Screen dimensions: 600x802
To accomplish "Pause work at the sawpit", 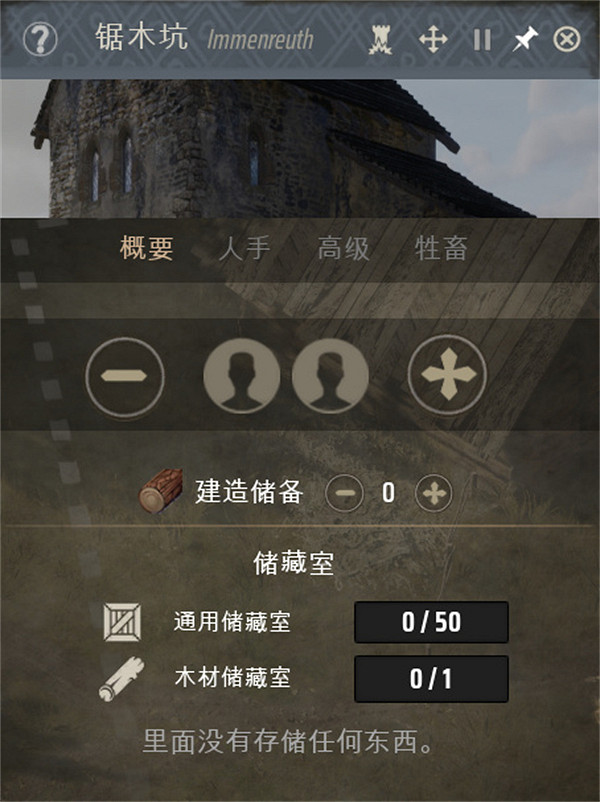I will coord(483,40).
